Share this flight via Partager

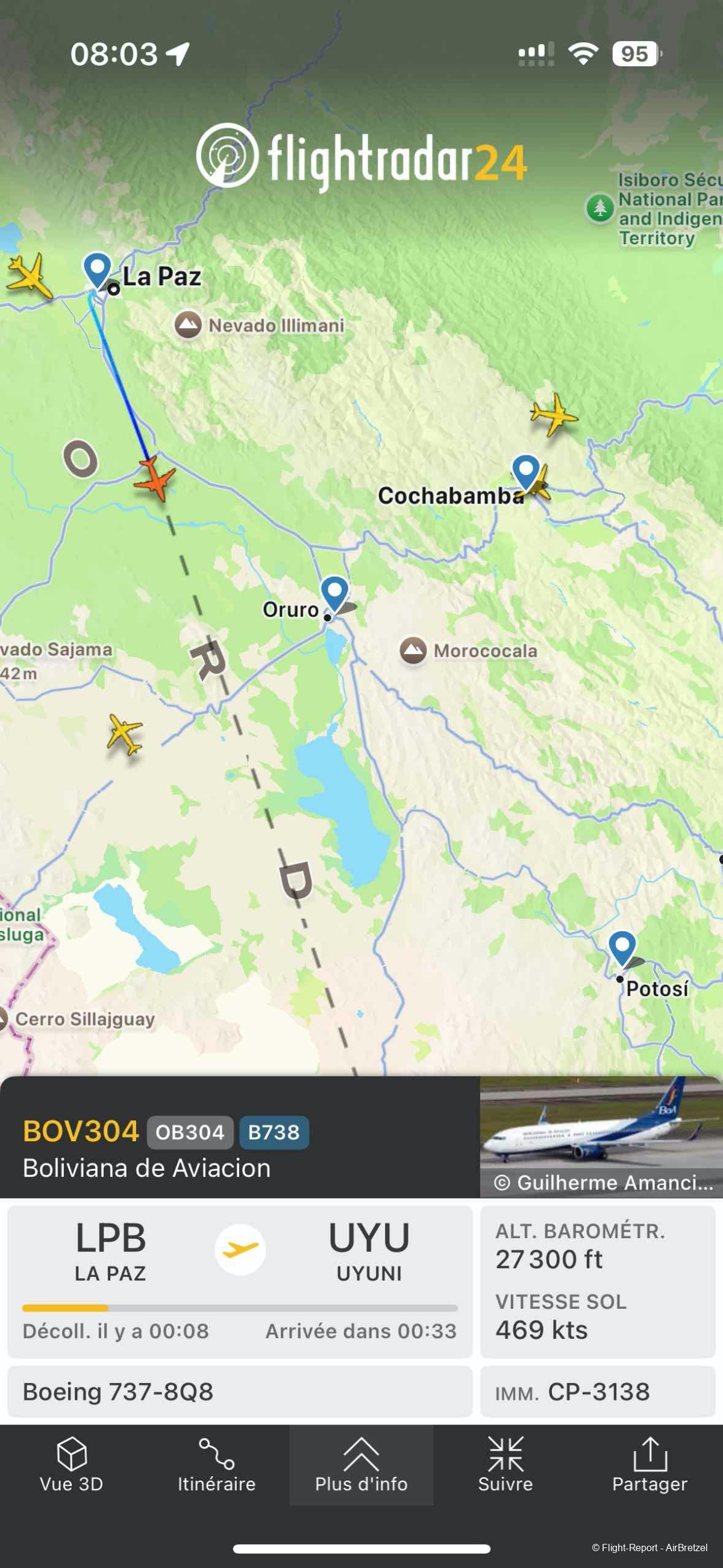point(649,1464)
